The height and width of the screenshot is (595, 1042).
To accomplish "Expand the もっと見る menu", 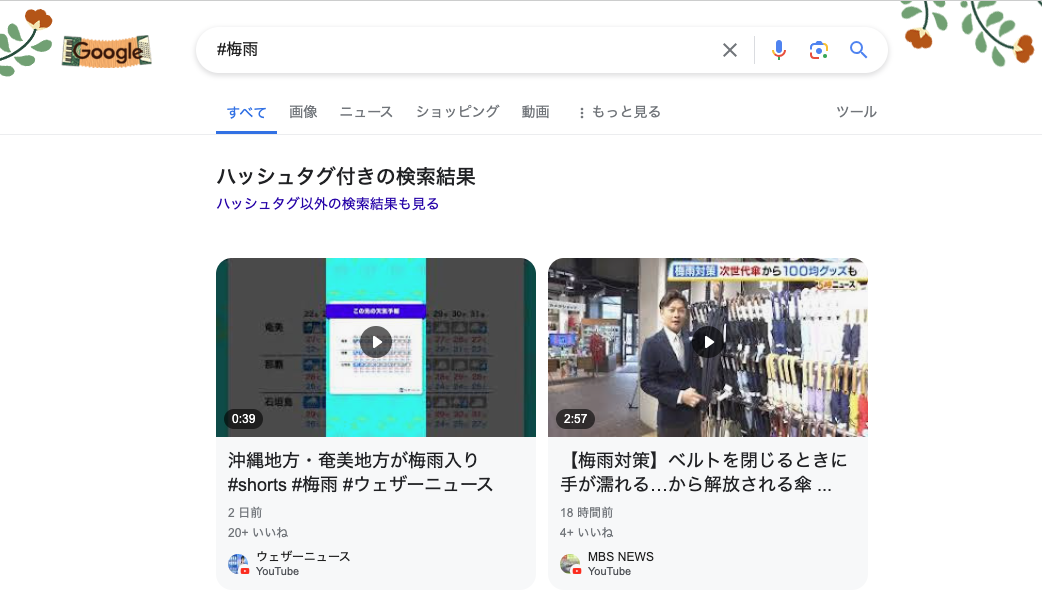I will pos(619,112).
